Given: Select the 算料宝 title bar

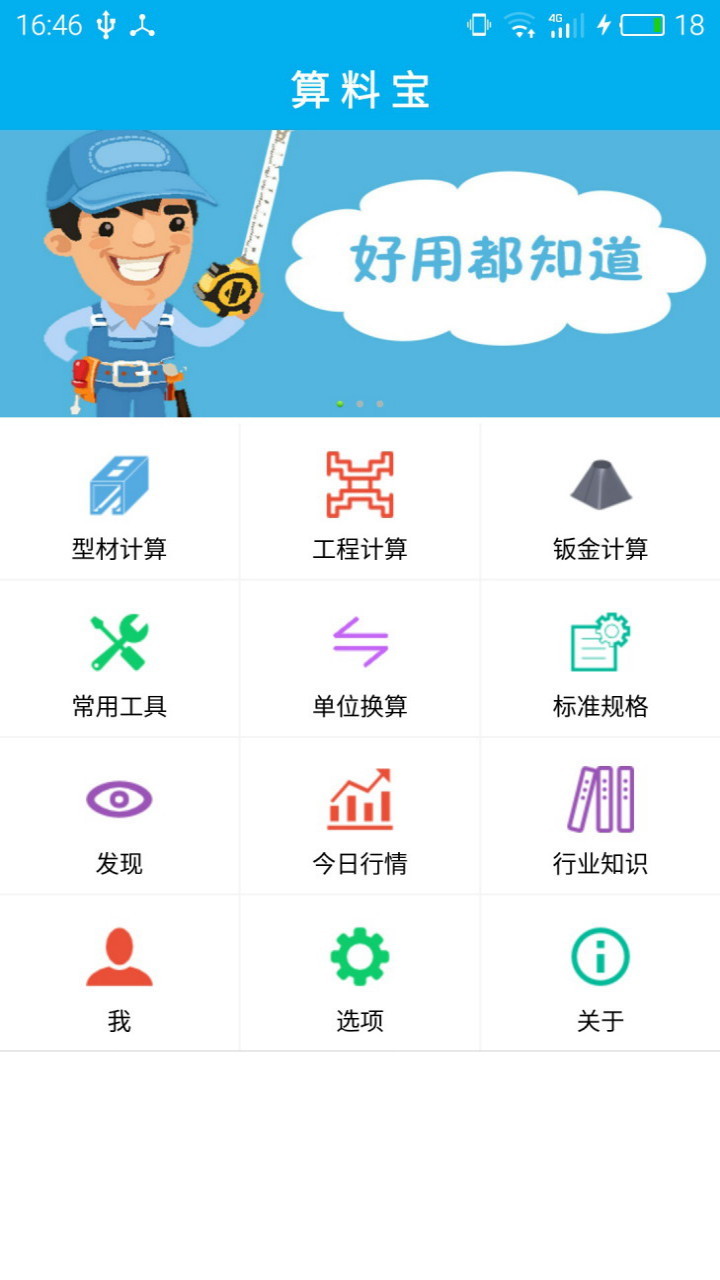Looking at the screenshot, I should [x=360, y=90].
